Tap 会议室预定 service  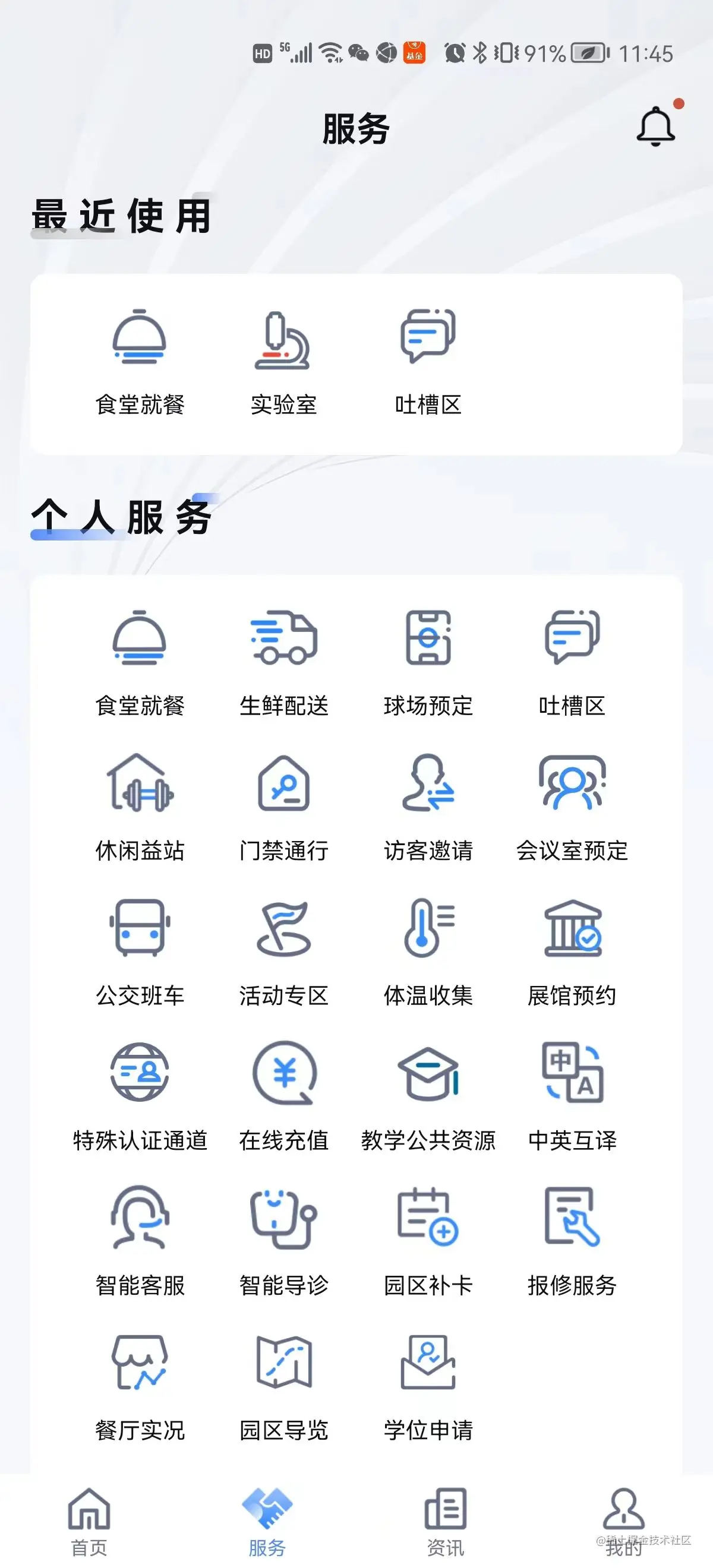coord(572,807)
